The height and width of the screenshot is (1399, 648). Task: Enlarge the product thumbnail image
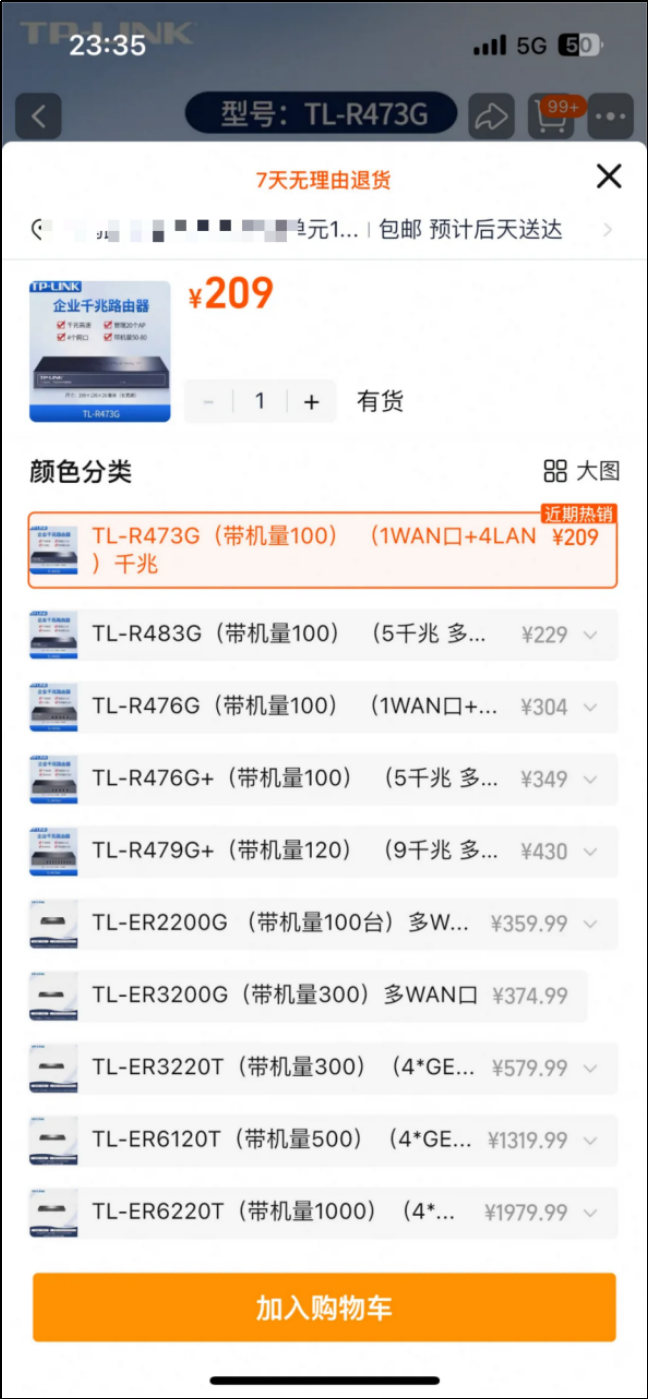pos(100,352)
